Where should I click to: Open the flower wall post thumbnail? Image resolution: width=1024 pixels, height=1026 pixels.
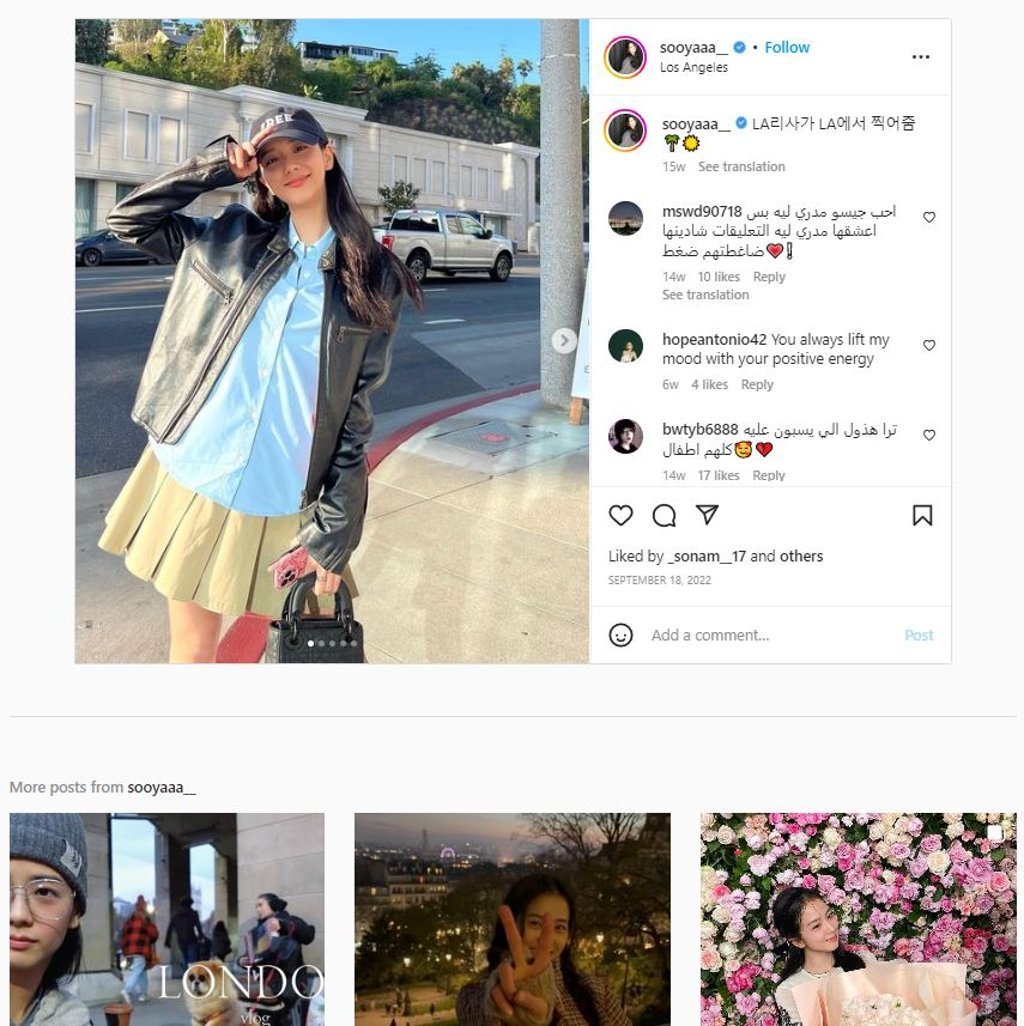(858, 918)
